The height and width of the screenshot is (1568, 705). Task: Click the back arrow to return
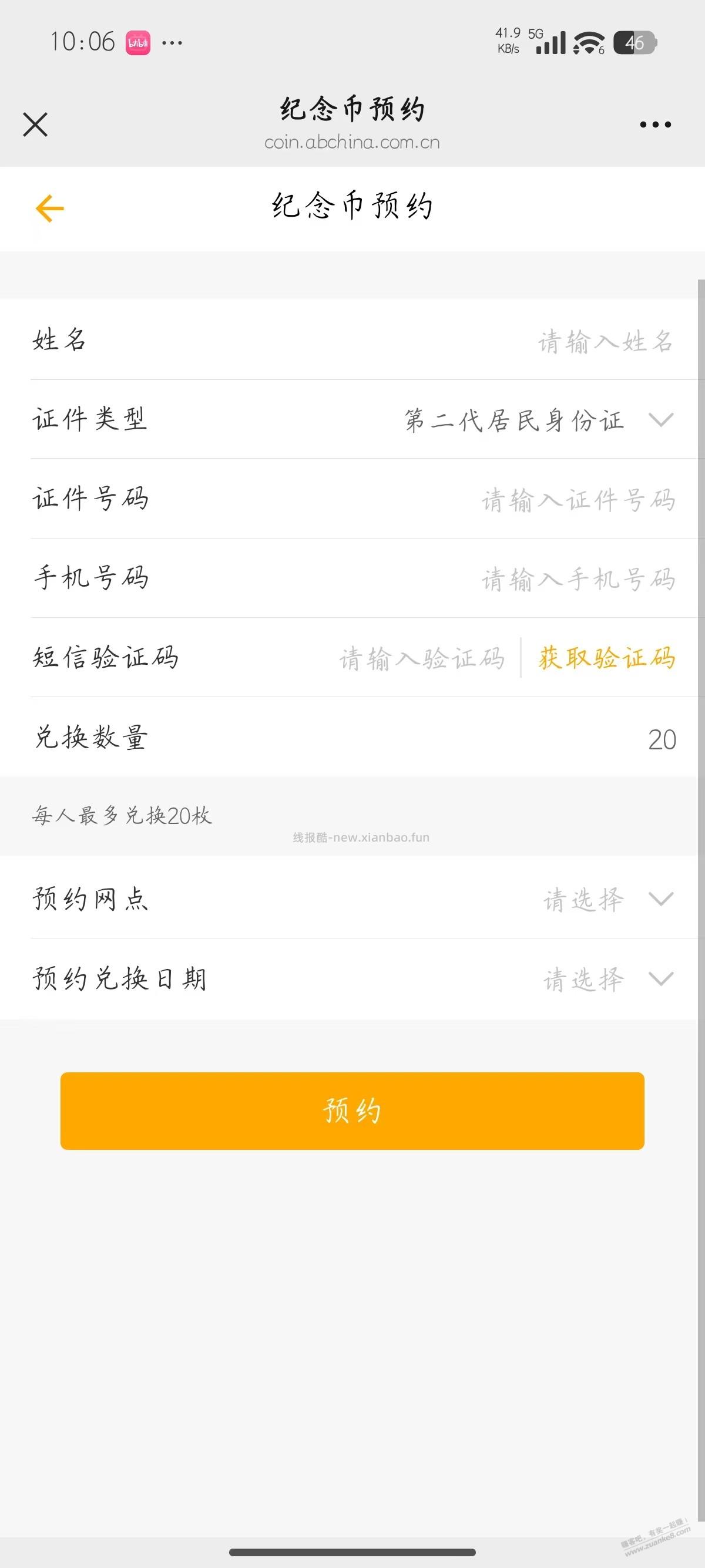click(48, 207)
